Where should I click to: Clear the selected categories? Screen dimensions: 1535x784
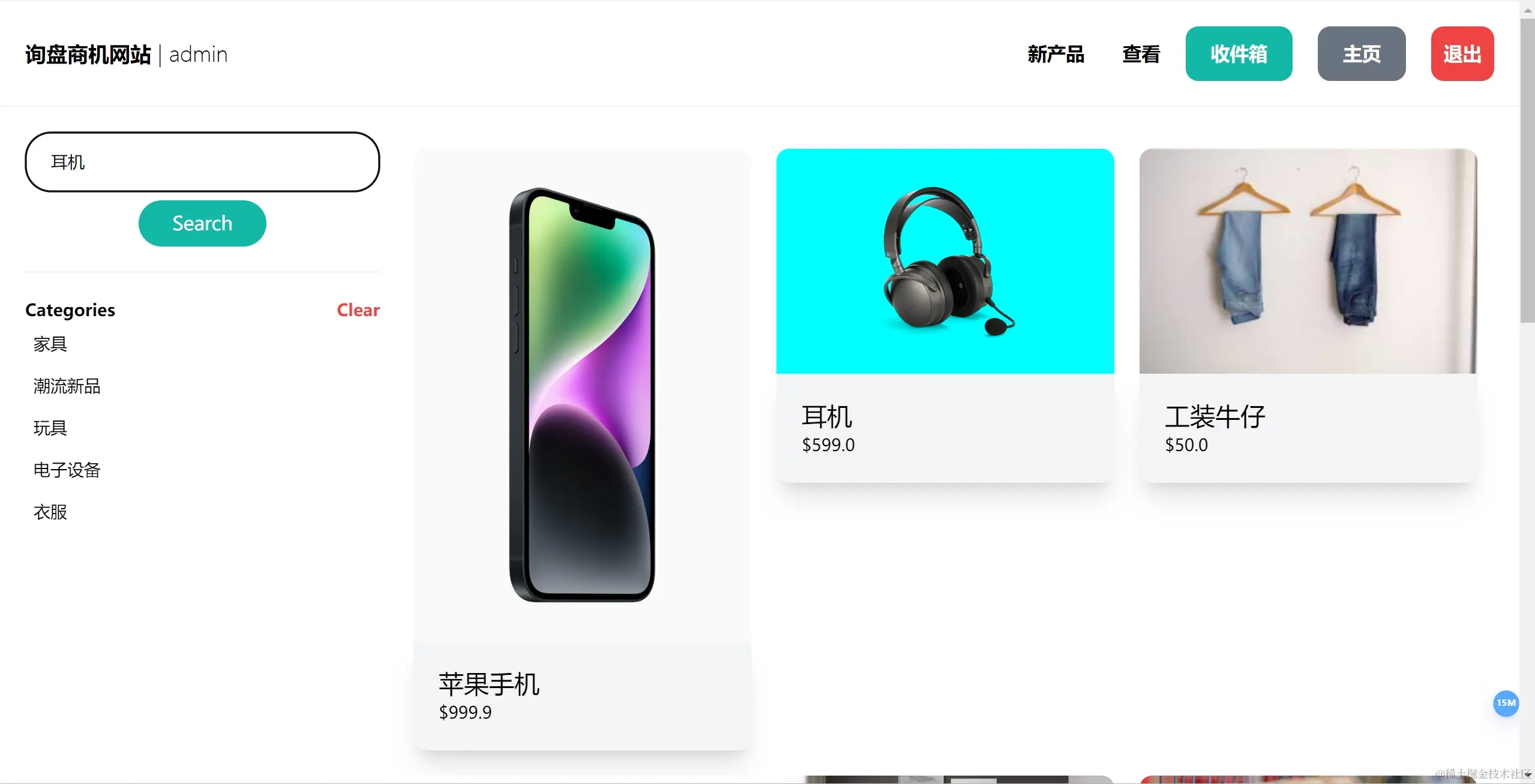(358, 310)
